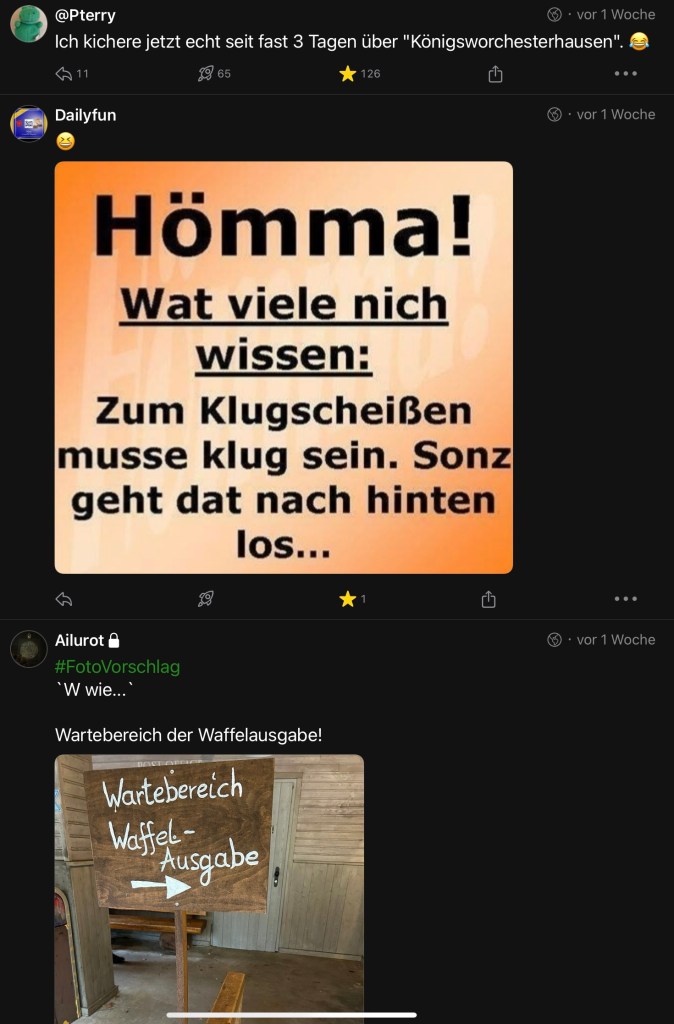
Task: Open the overflow menu on @Pterry's post
Action: (x=625, y=73)
